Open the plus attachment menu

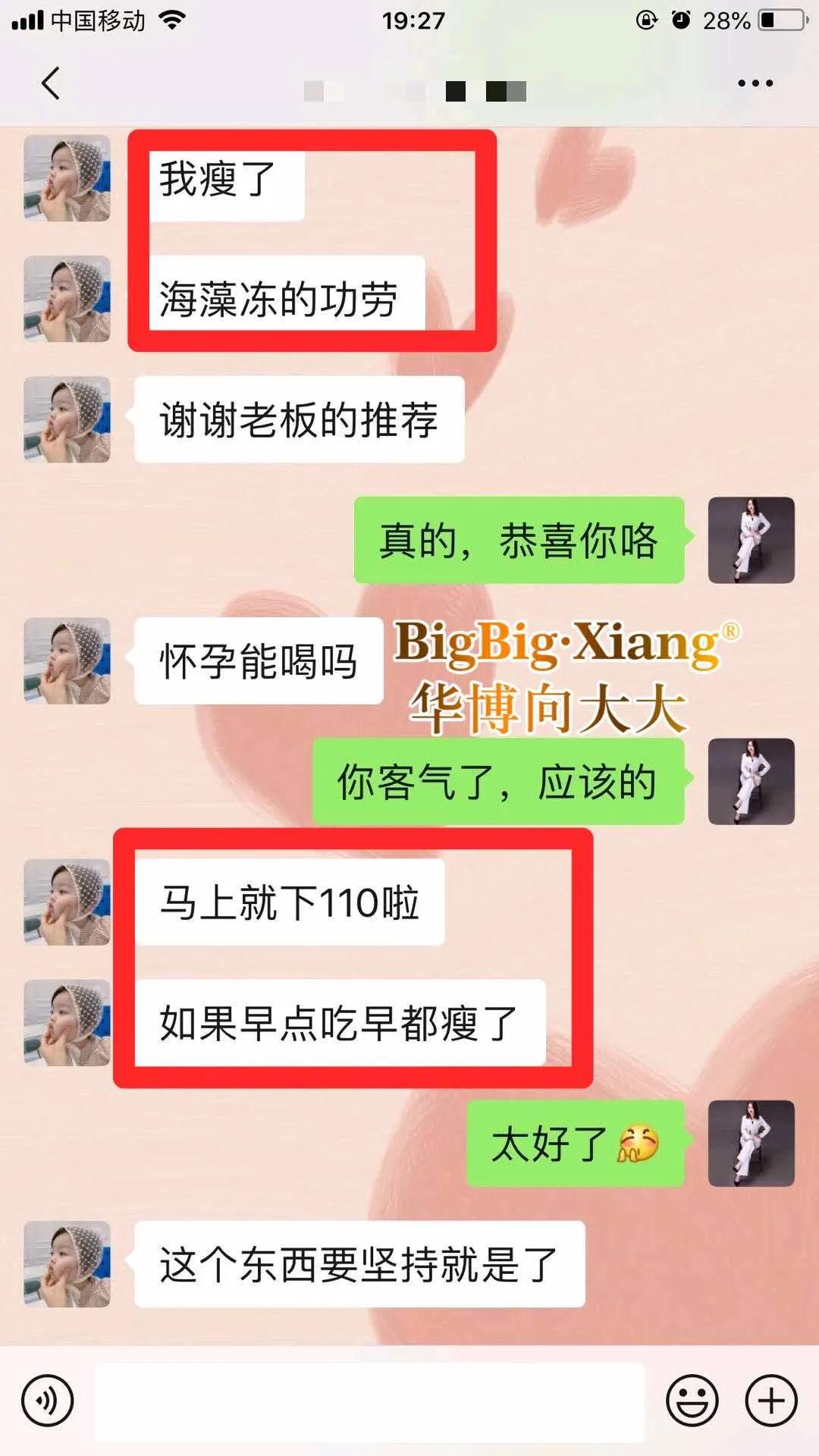[x=771, y=1401]
